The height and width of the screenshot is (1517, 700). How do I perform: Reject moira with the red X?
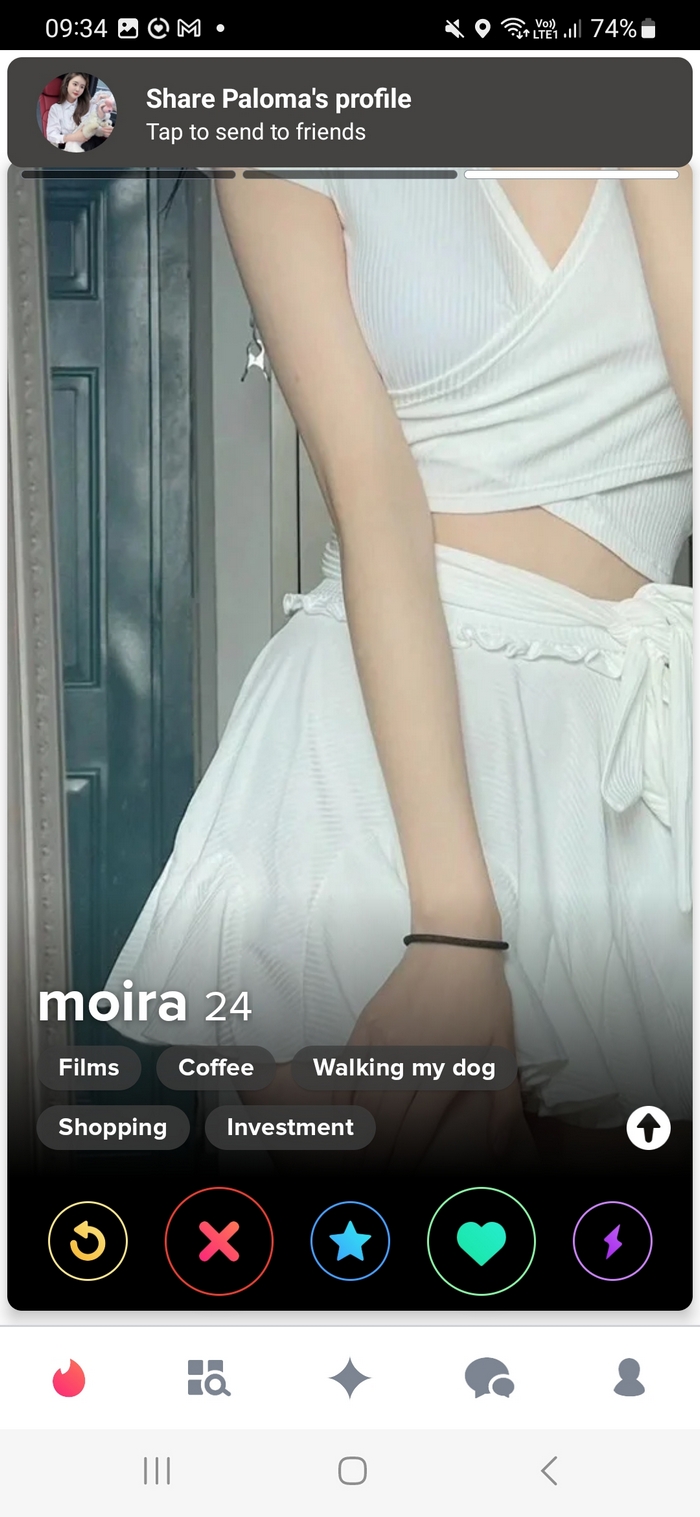tap(219, 1241)
